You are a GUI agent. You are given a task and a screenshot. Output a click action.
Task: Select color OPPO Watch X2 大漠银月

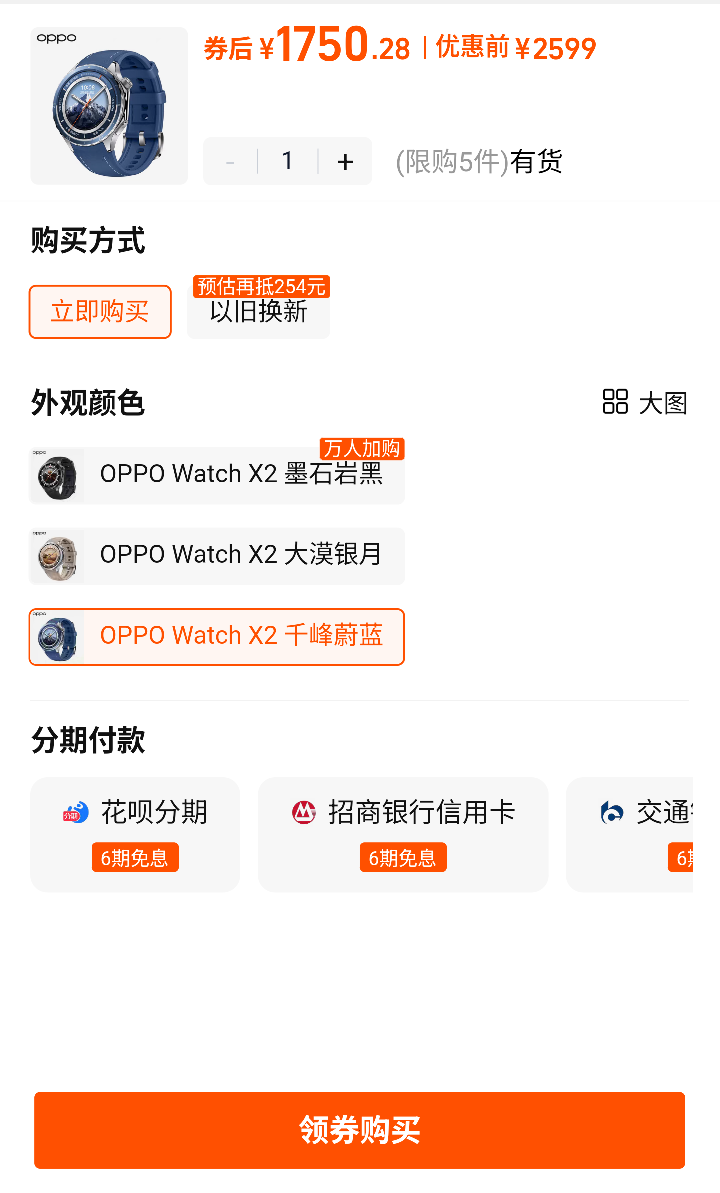point(217,555)
